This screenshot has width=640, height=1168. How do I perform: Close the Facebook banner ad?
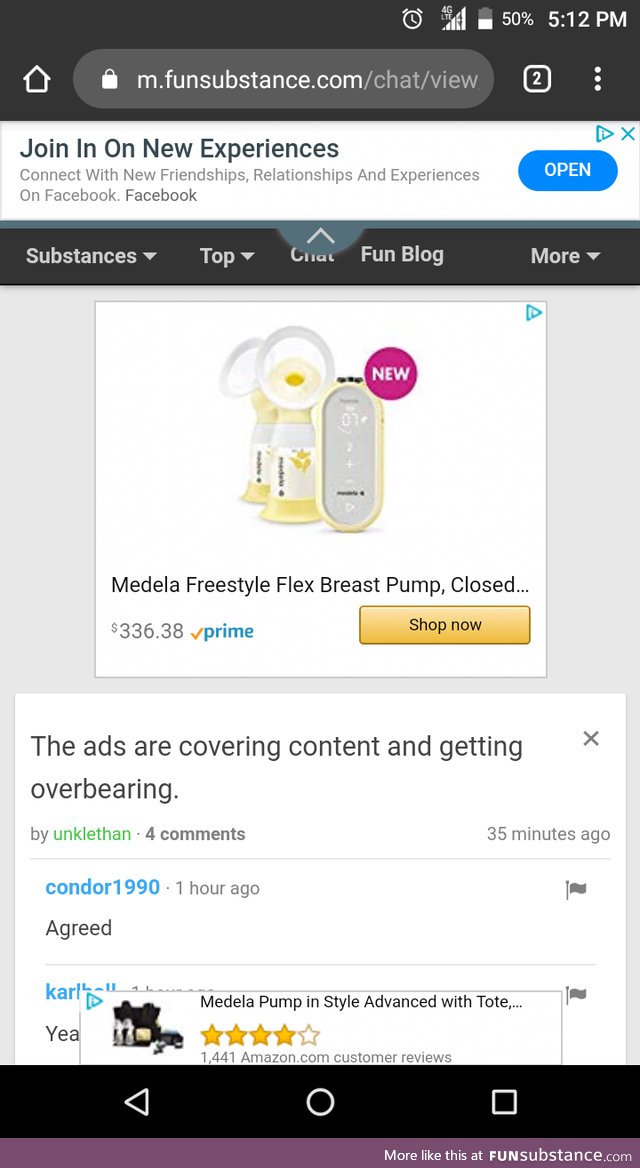628,134
